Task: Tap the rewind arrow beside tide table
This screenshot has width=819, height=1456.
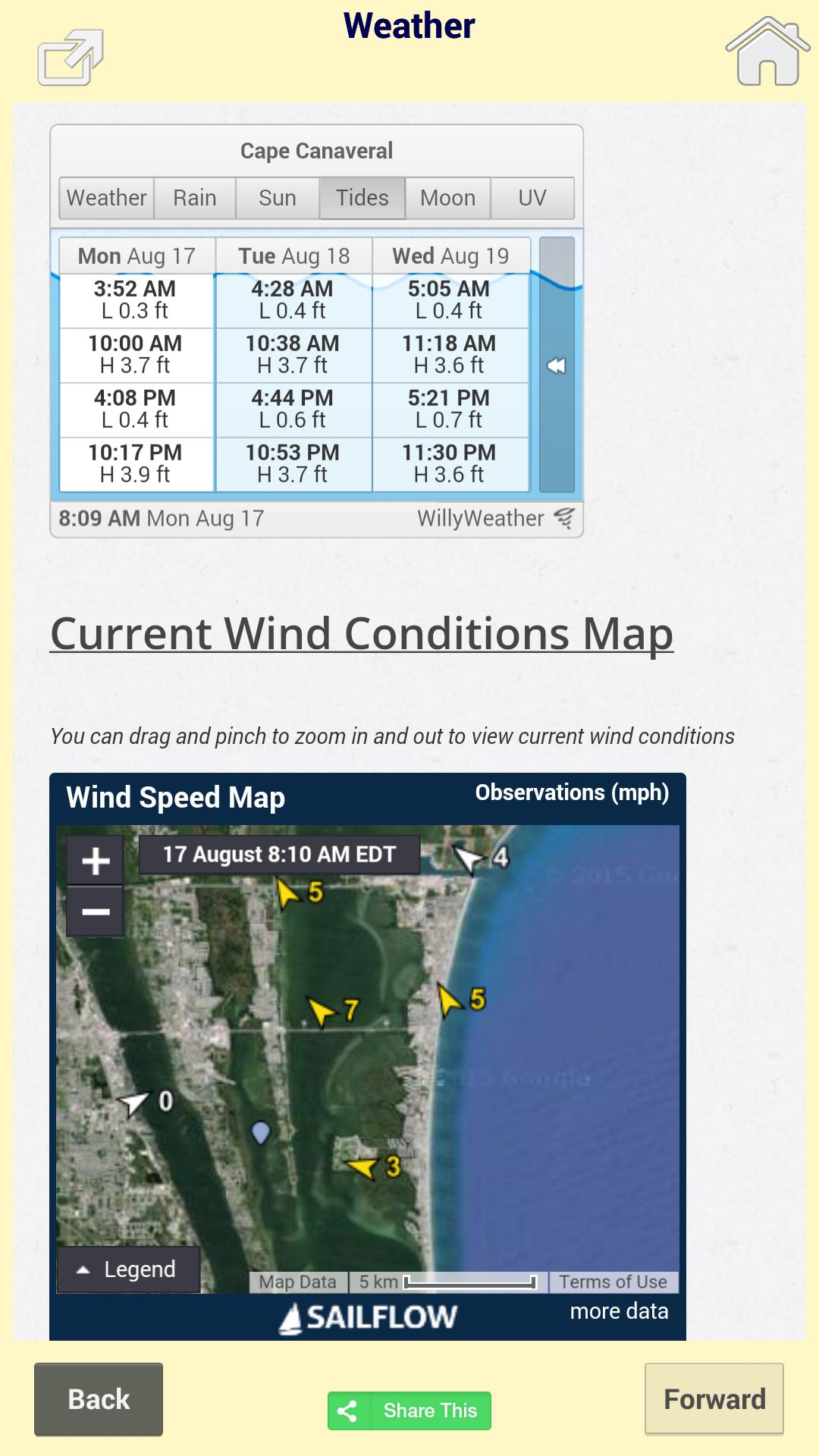Action: 557,366
